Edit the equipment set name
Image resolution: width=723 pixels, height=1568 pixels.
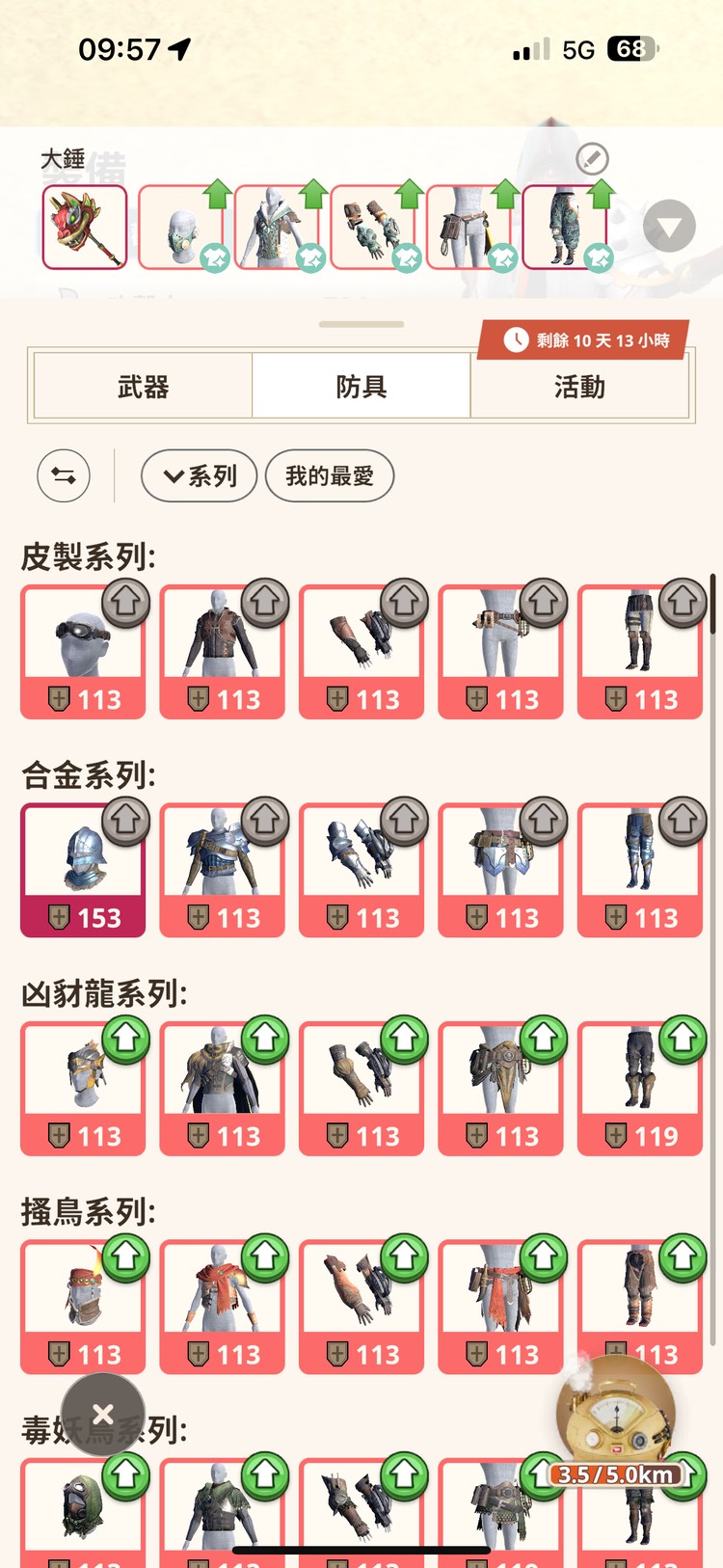592,158
